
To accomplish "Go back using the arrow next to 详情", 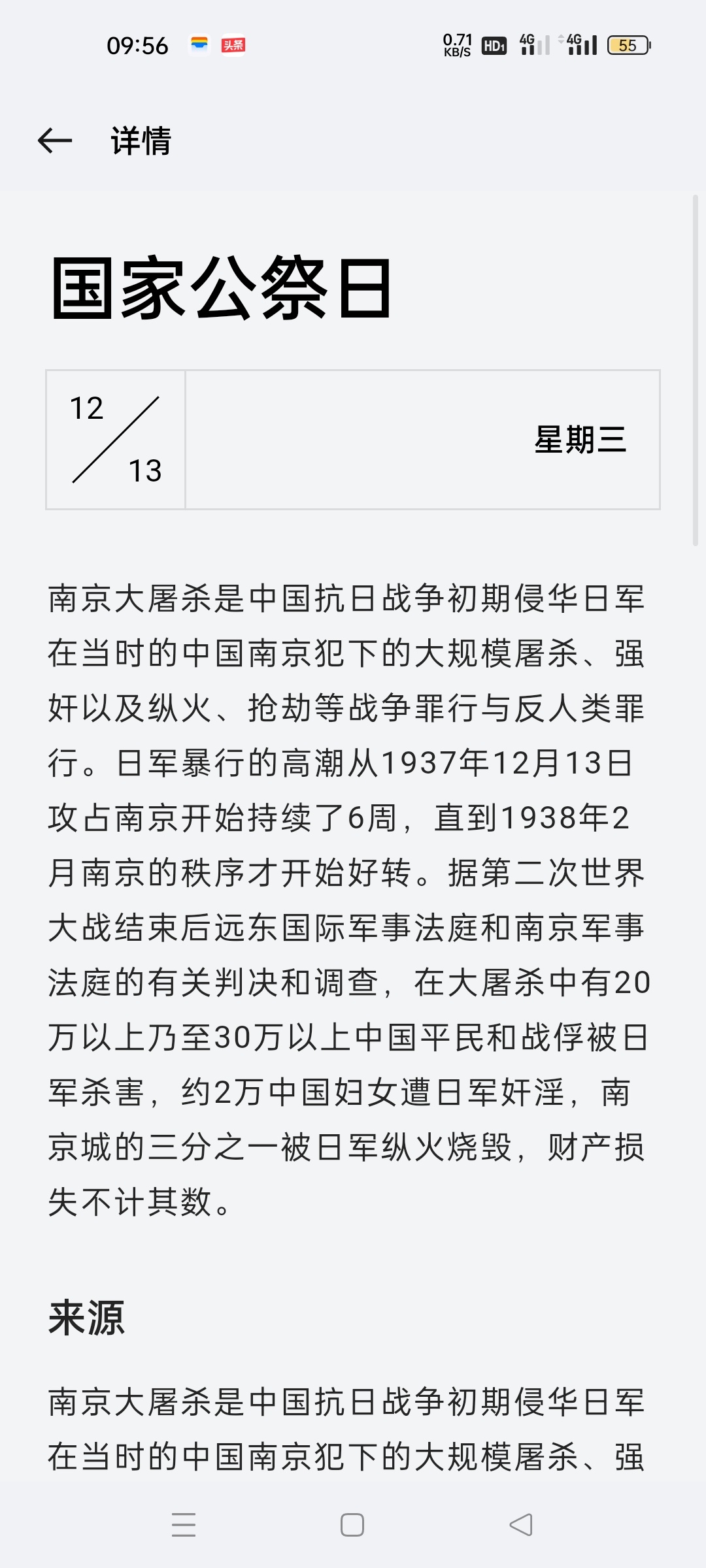I will pyautogui.click(x=54, y=140).
